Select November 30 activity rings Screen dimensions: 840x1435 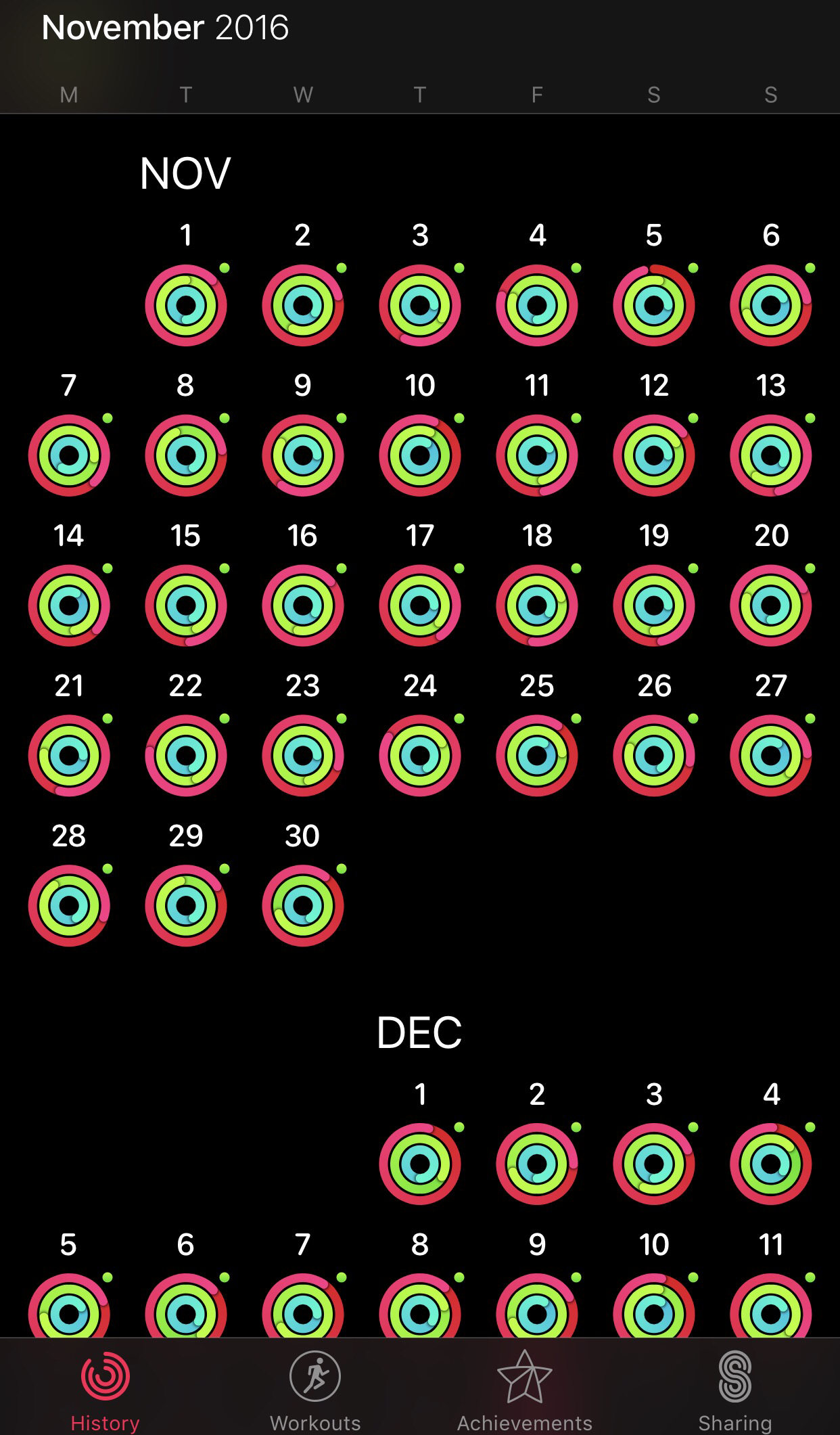tap(303, 906)
